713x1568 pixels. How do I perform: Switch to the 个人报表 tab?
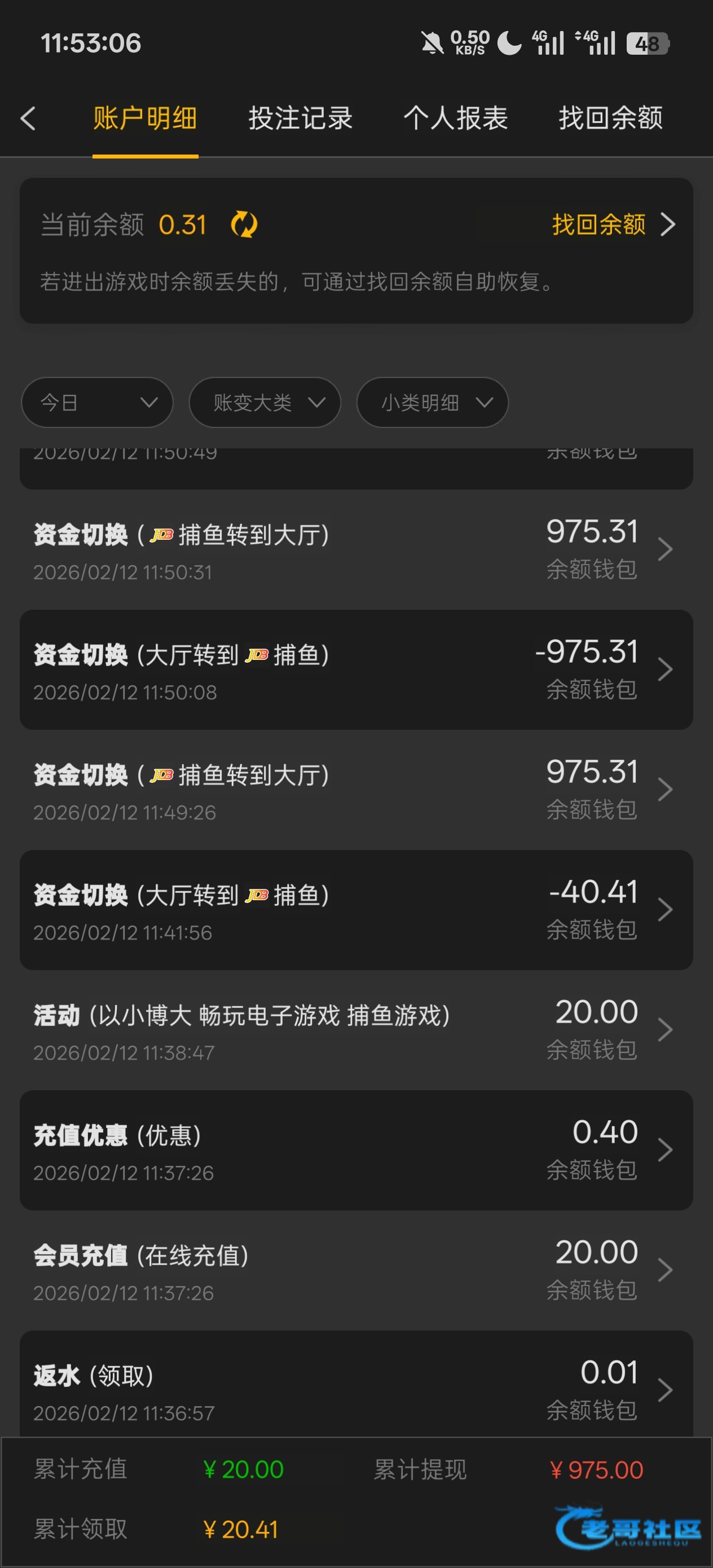tap(455, 118)
